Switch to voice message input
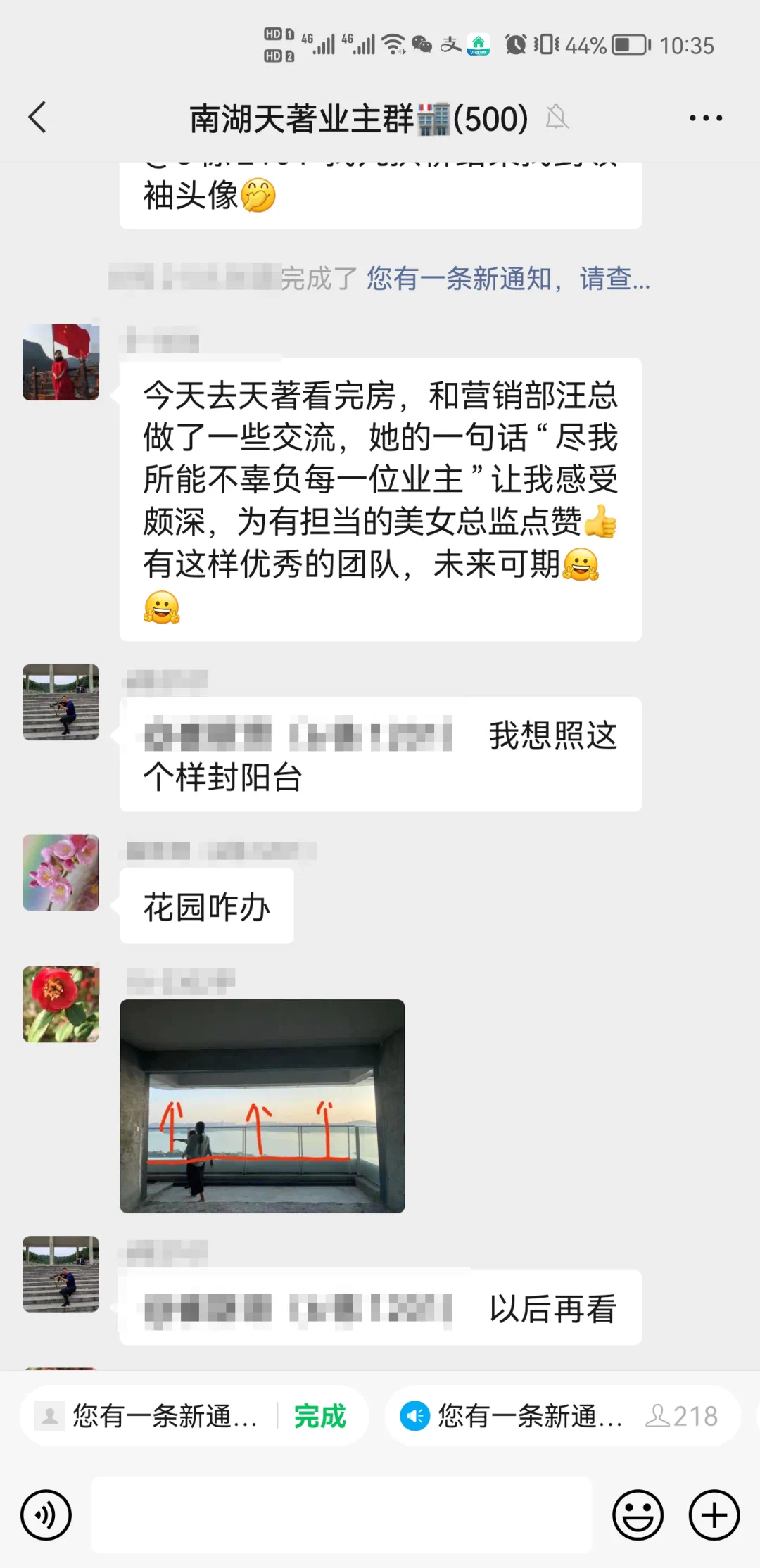This screenshot has height=1568, width=760. click(46, 1515)
